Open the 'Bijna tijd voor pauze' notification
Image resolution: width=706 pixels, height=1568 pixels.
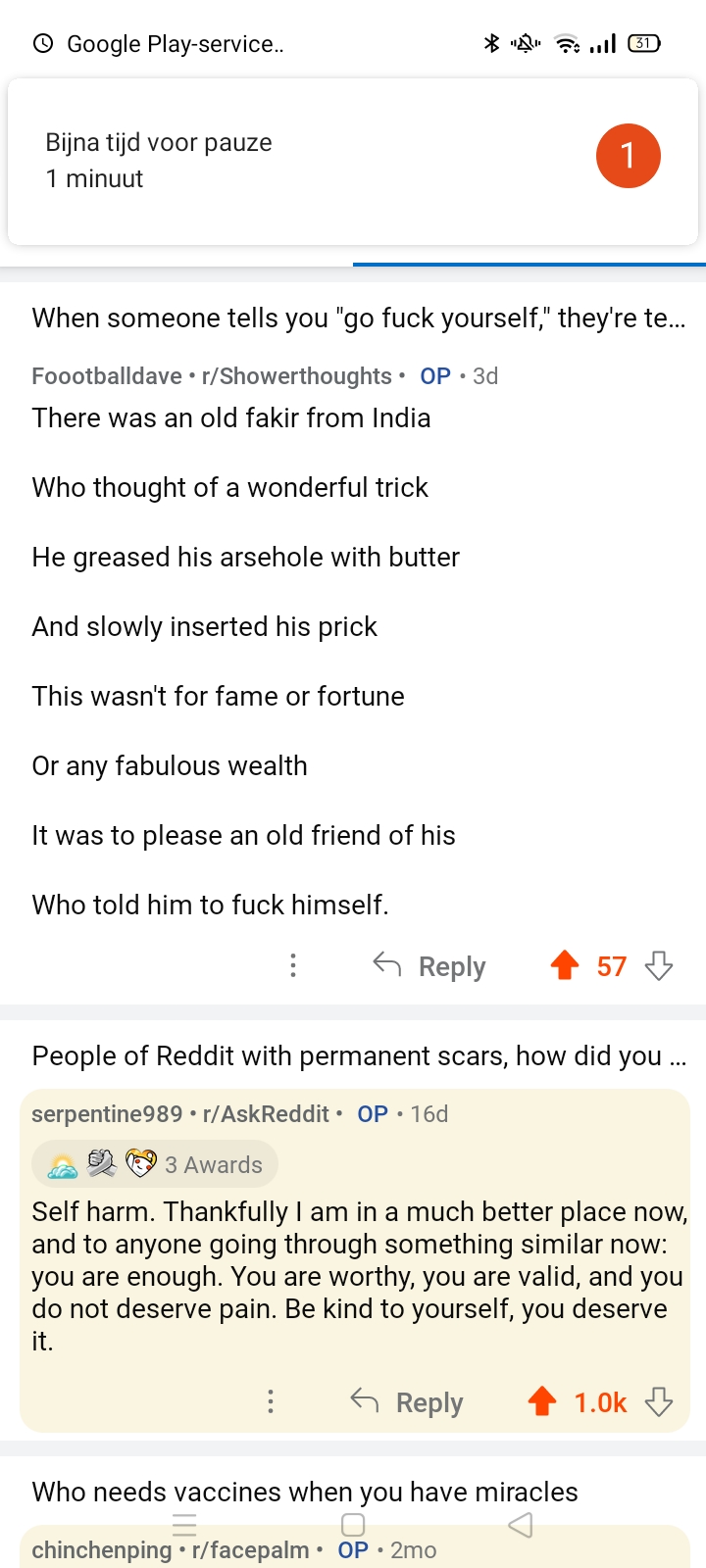point(294,161)
